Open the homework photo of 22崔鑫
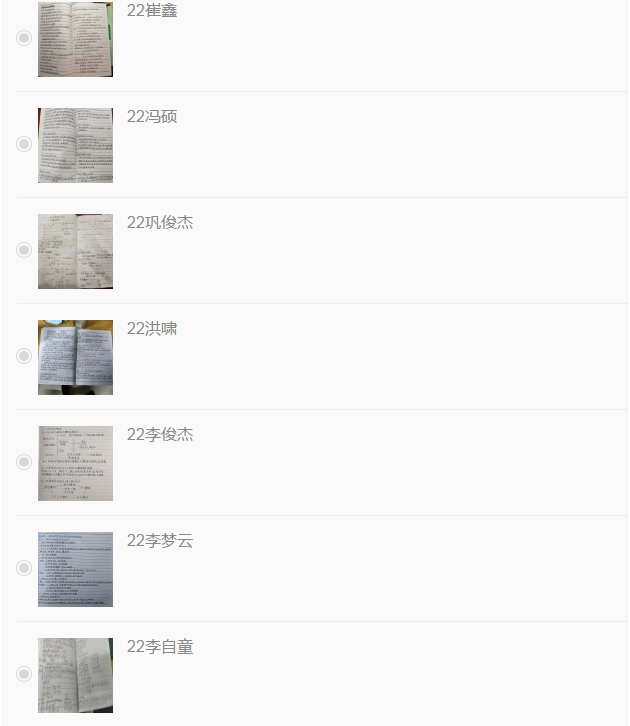The image size is (630, 726). coord(75,39)
